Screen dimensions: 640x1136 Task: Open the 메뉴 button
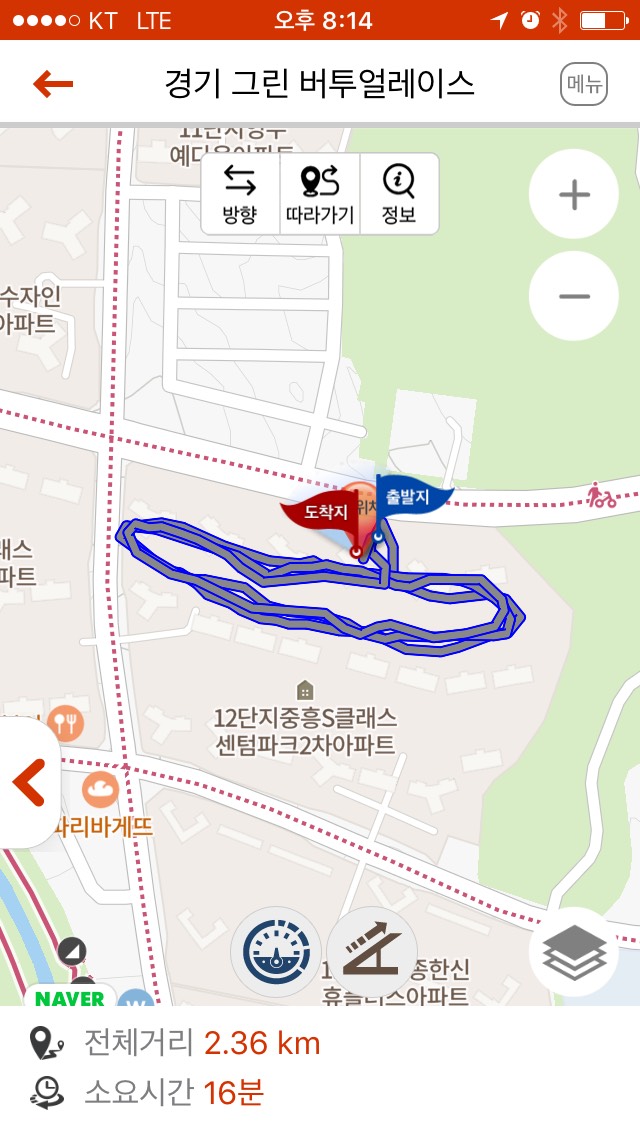coord(583,84)
